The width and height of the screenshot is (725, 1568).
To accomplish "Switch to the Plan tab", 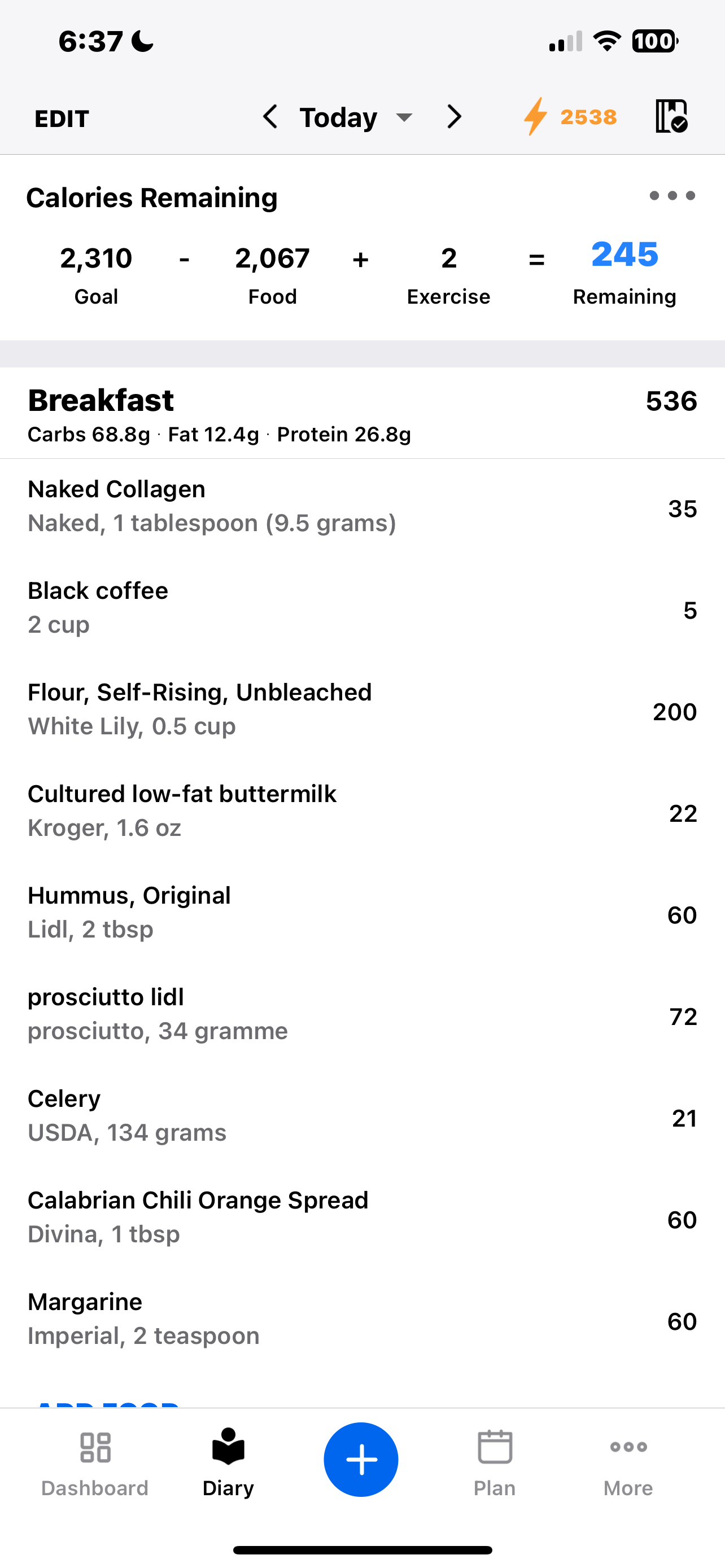I will click(494, 1462).
